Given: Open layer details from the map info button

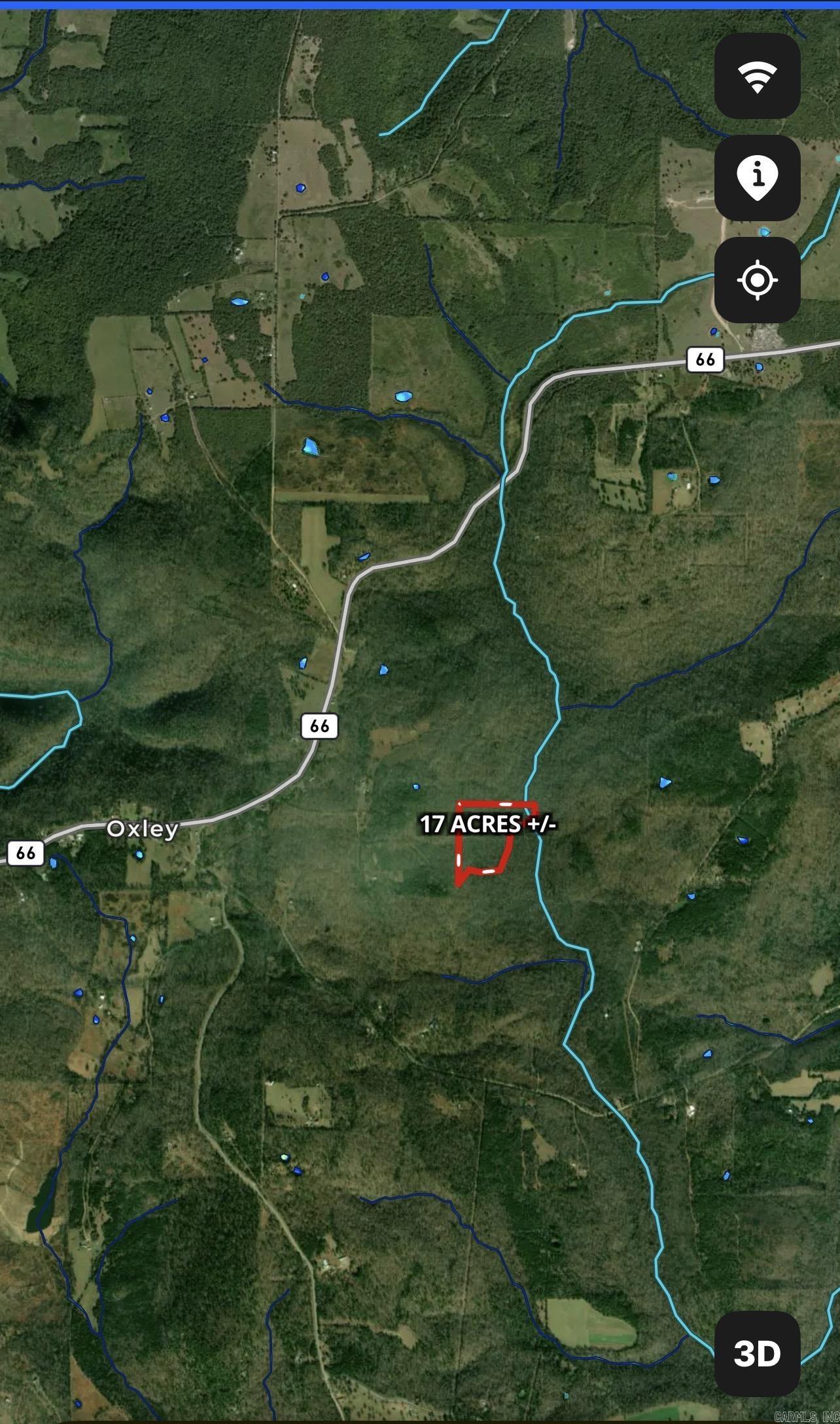Looking at the screenshot, I should point(758,177).
